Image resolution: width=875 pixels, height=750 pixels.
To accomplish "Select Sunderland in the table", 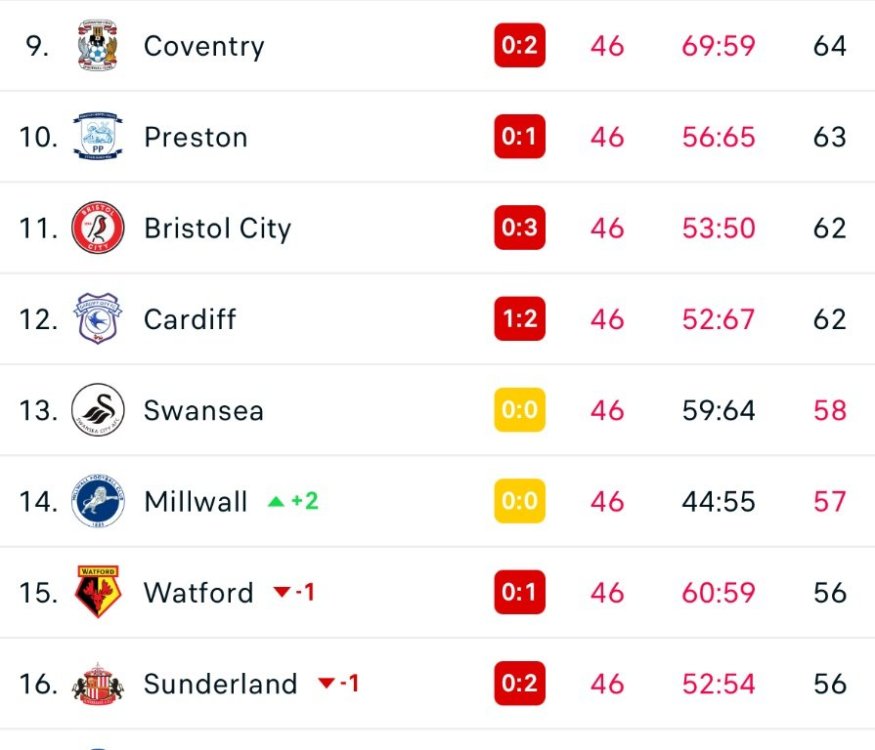I will click(x=220, y=684).
